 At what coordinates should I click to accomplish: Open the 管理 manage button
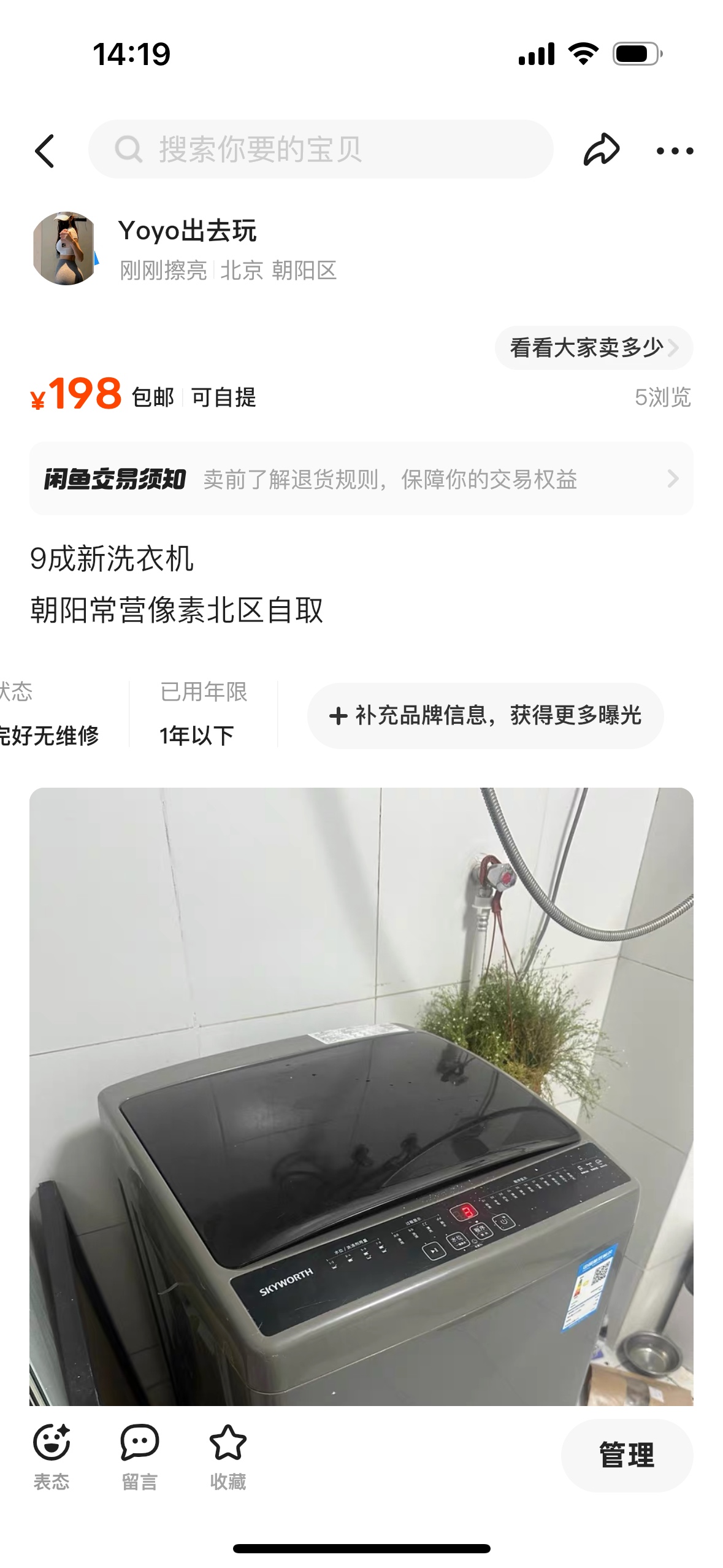pos(626,1455)
